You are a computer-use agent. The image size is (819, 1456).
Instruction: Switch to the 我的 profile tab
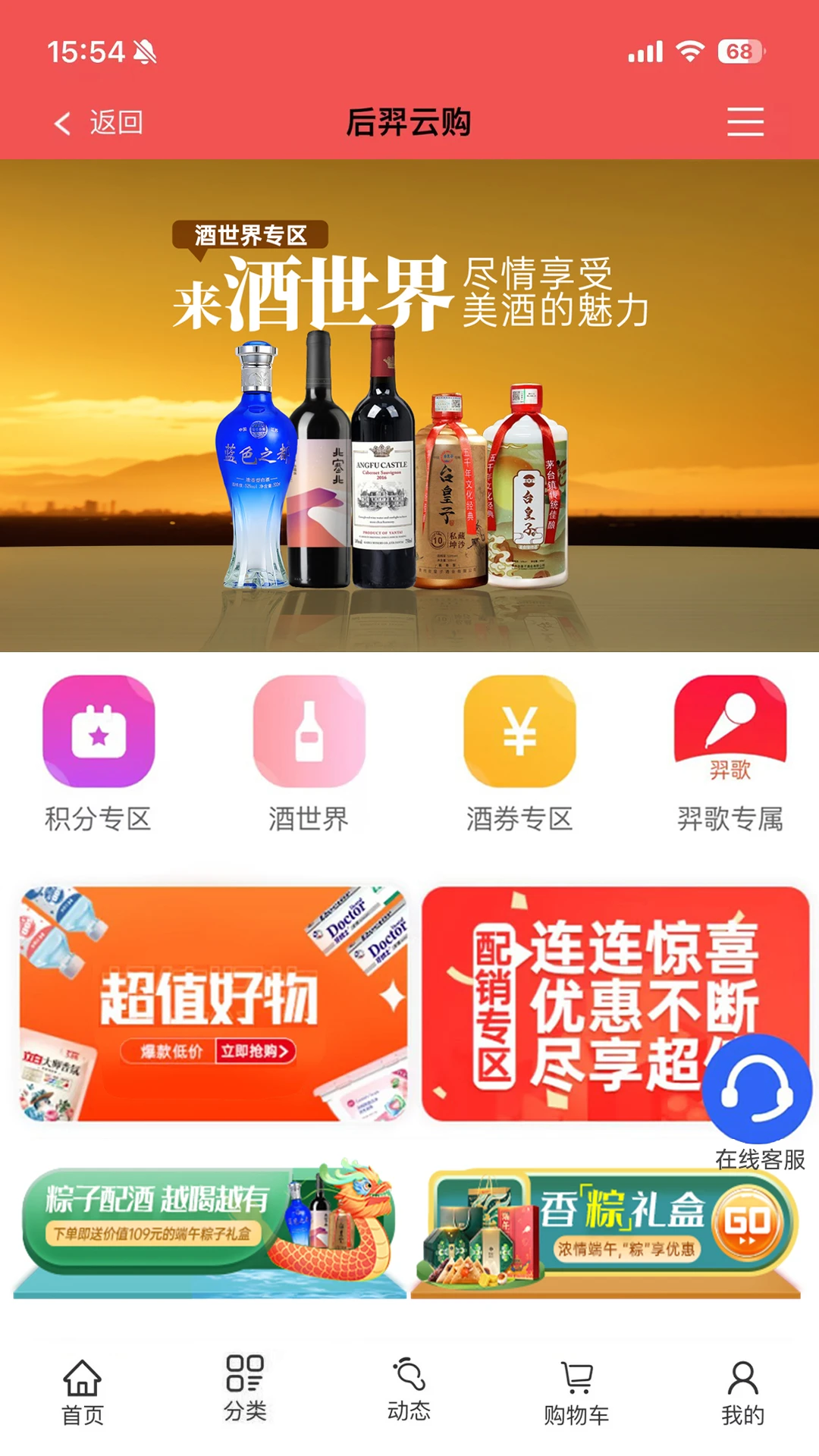click(x=742, y=1392)
